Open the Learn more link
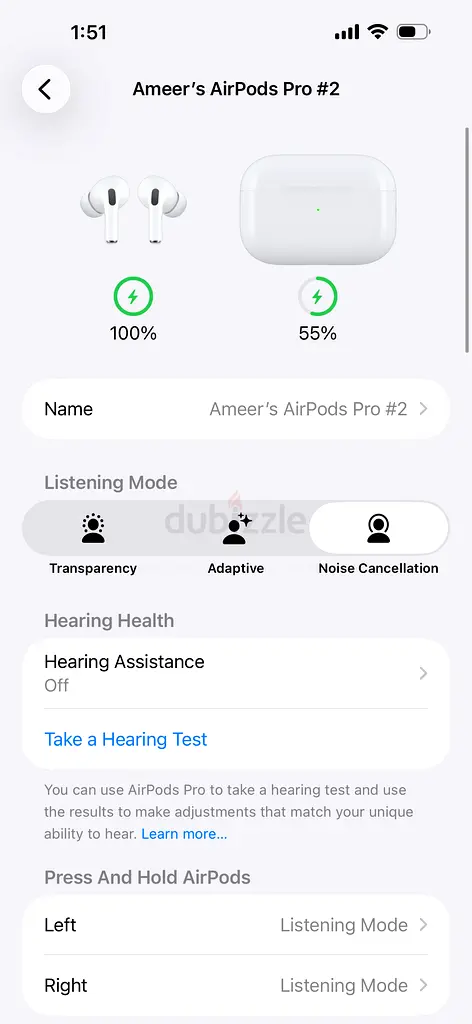The image size is (472, 1024). coord(184,834)
